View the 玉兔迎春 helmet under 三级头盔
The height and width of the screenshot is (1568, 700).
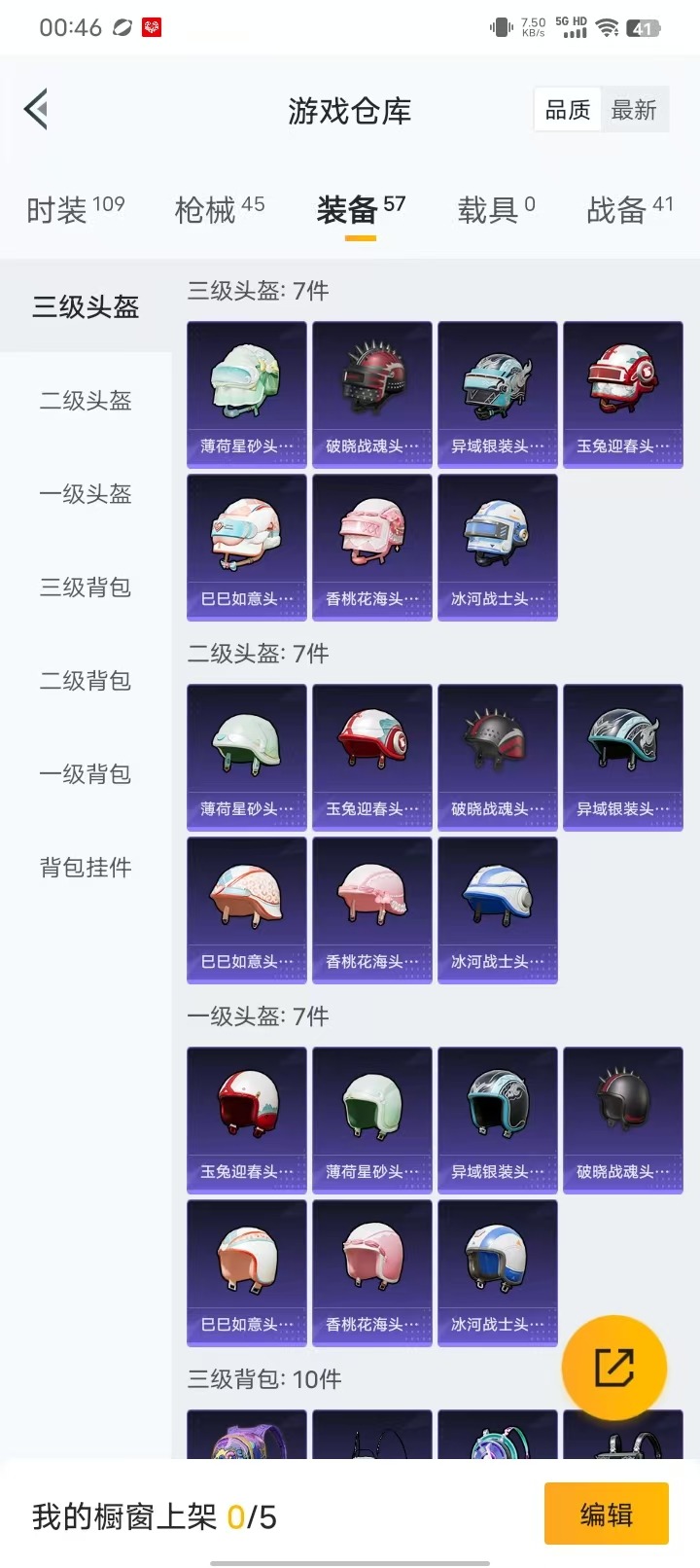(x=623, y=394)
